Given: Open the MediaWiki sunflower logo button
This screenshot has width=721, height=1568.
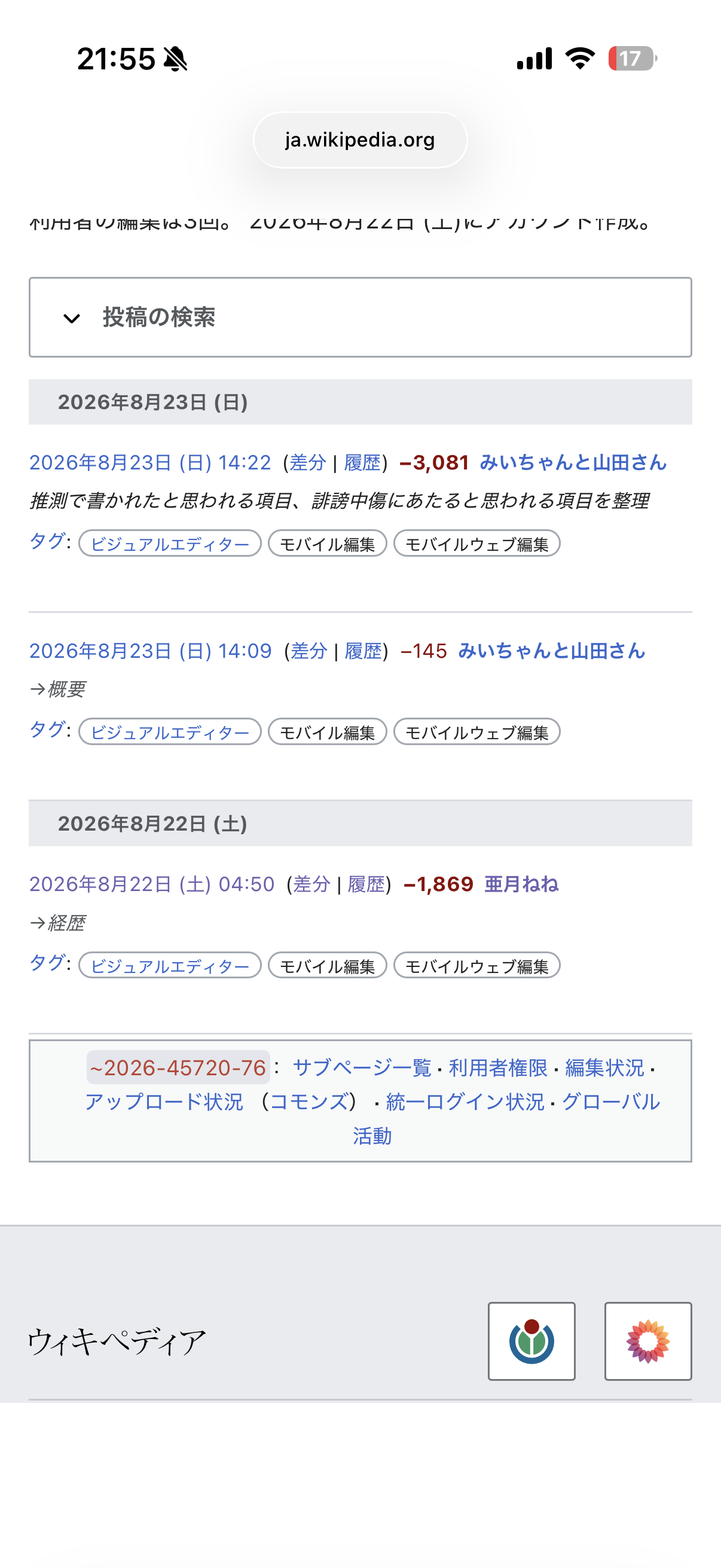Looking at the screenshot, I should pos(648,1341).
